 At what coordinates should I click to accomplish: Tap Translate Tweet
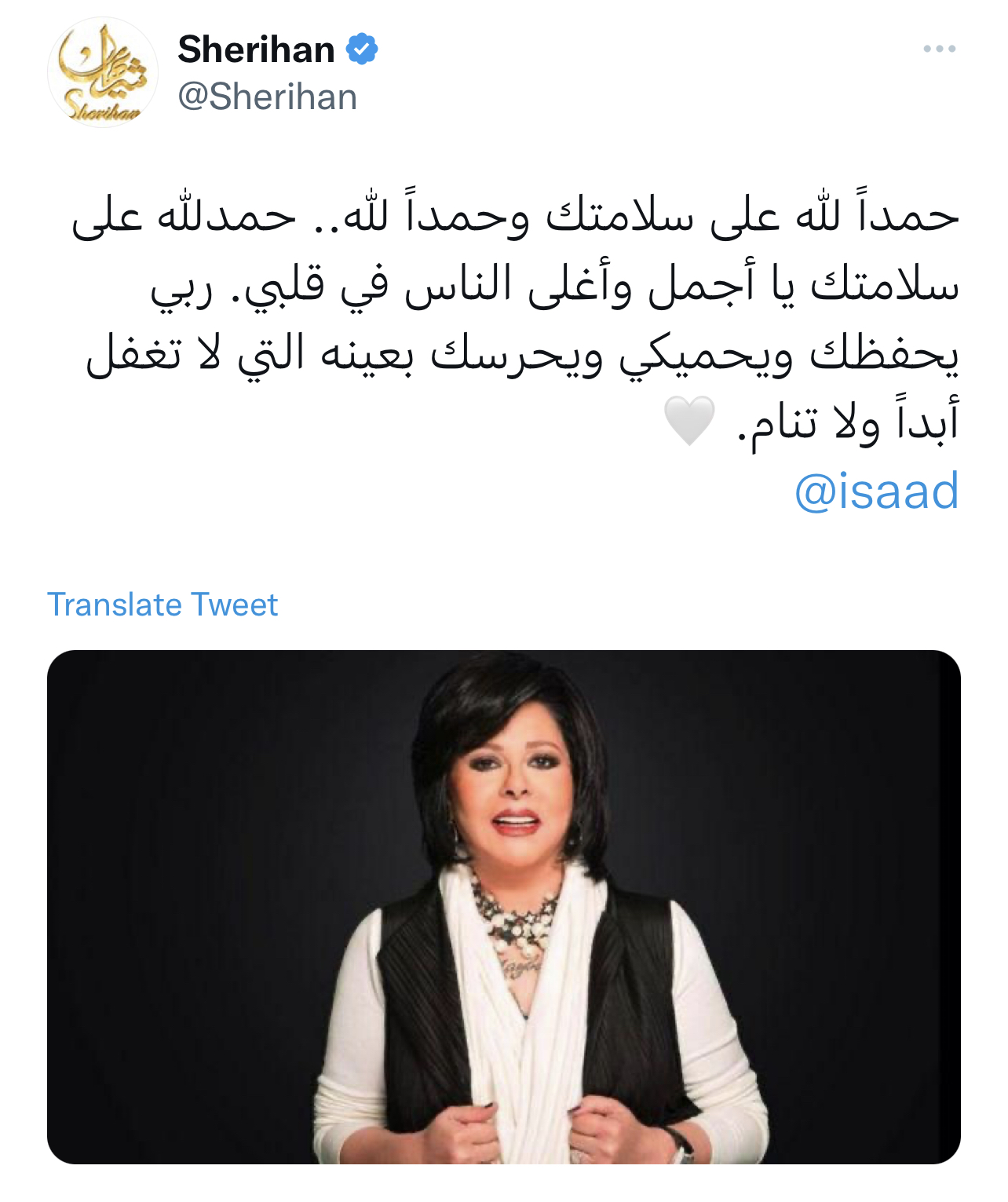163,605
